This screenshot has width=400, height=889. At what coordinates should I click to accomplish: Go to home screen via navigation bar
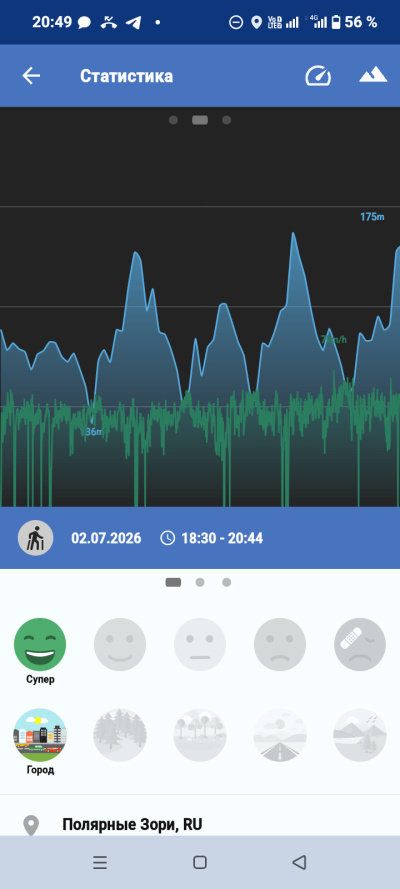pyautogui.click(x=199, y=862)
